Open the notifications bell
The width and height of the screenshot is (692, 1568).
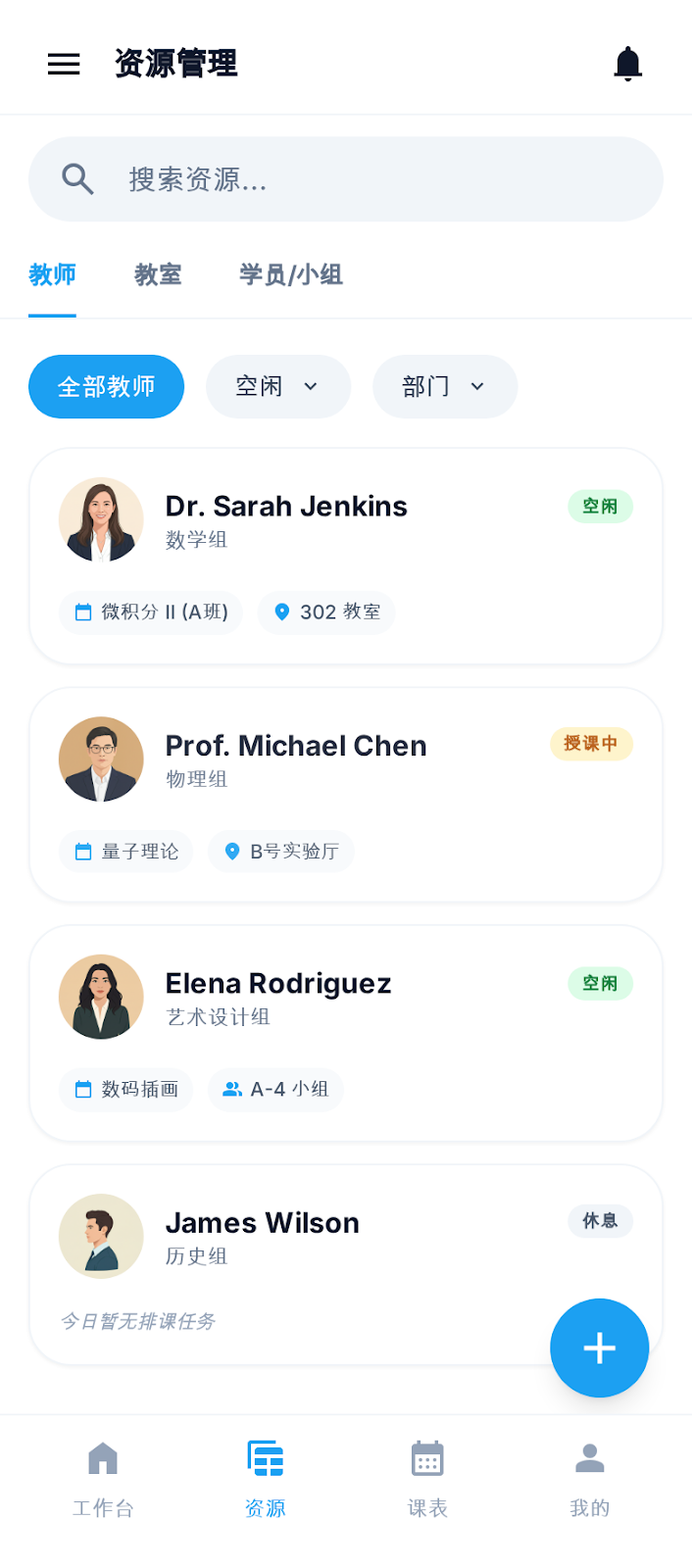627,64
